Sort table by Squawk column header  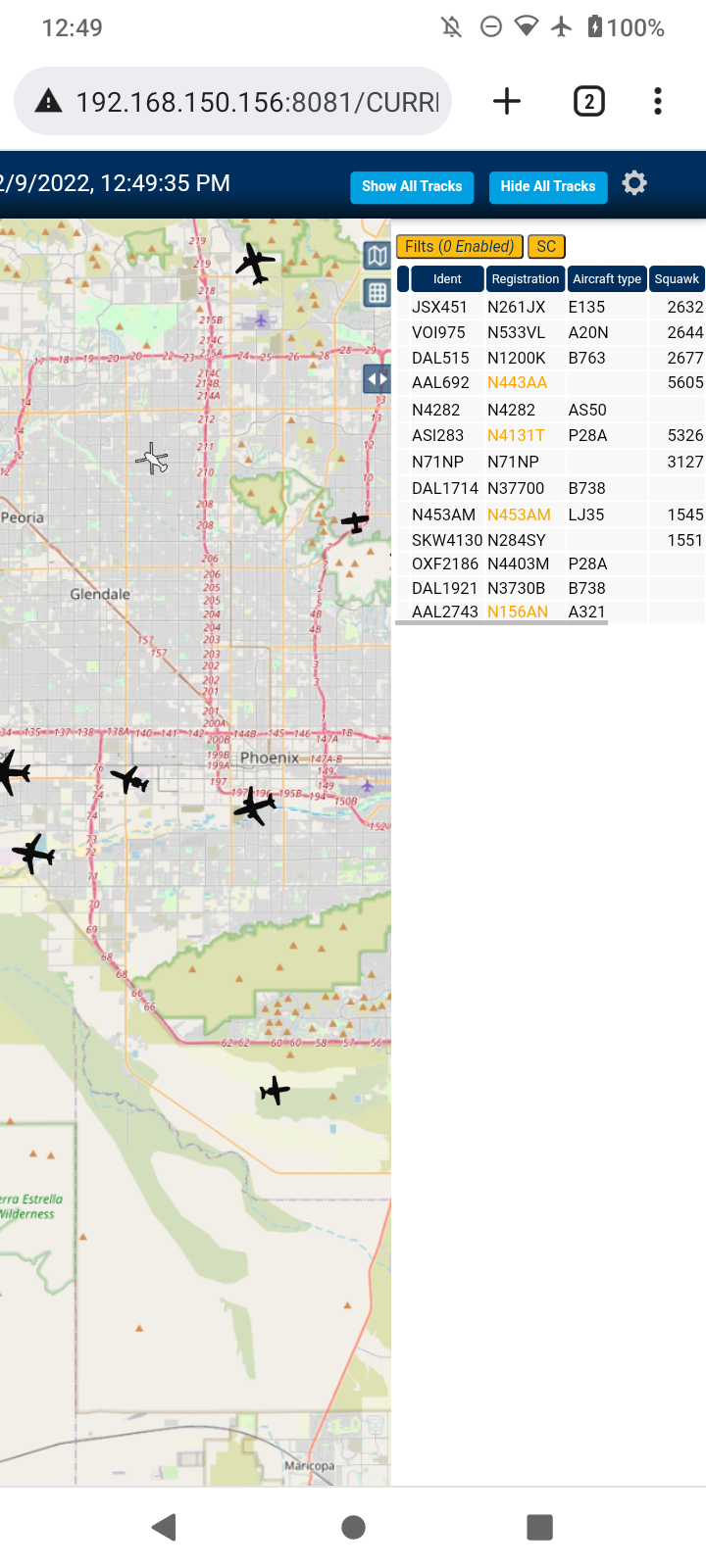click(x=677, y=279)
